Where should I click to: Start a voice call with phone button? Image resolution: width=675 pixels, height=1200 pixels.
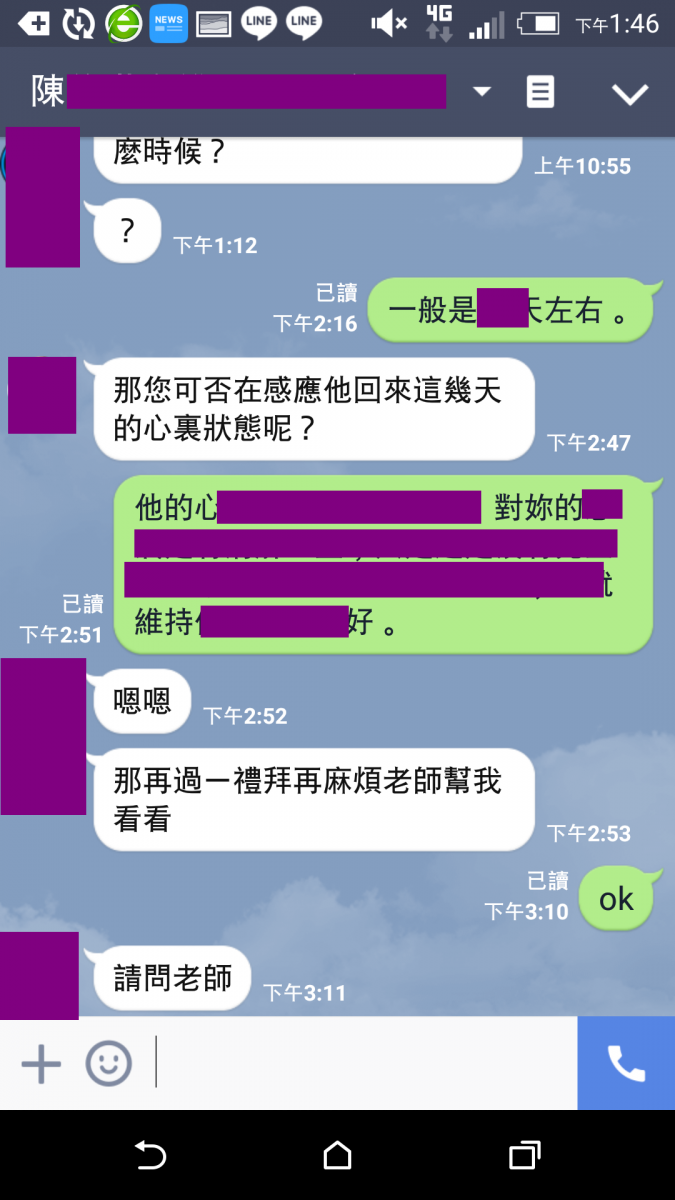coord(626,1064)
